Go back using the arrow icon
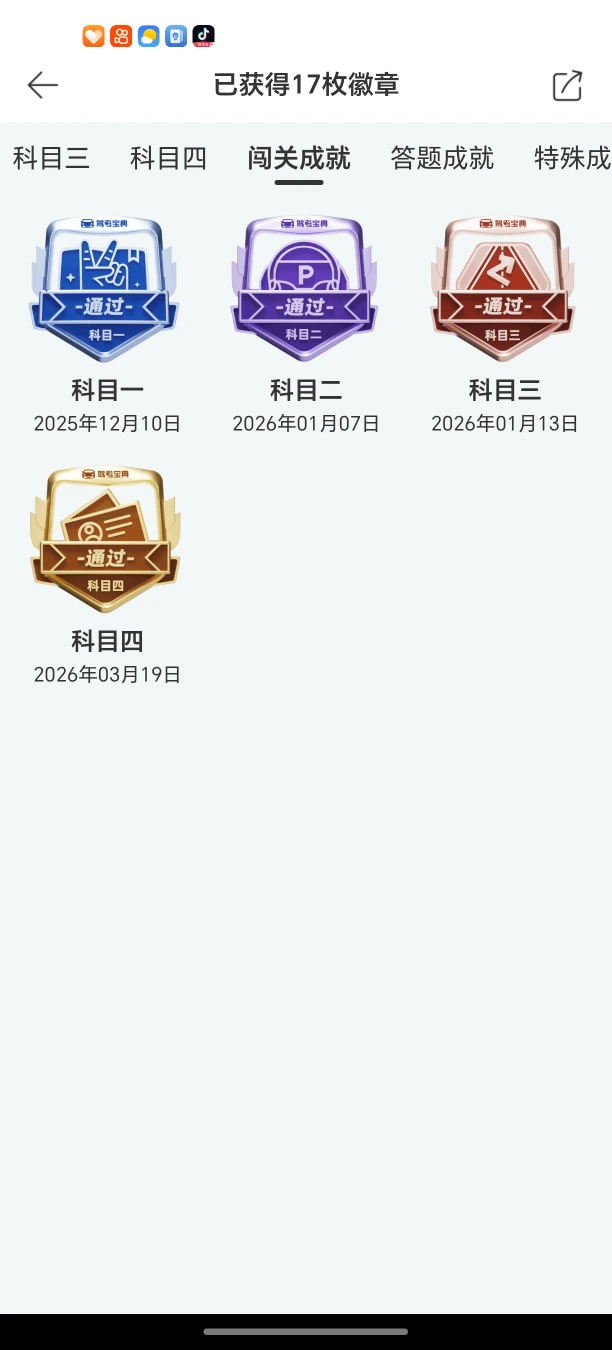The image size is (612, 1350). click(x=43, y=86)
